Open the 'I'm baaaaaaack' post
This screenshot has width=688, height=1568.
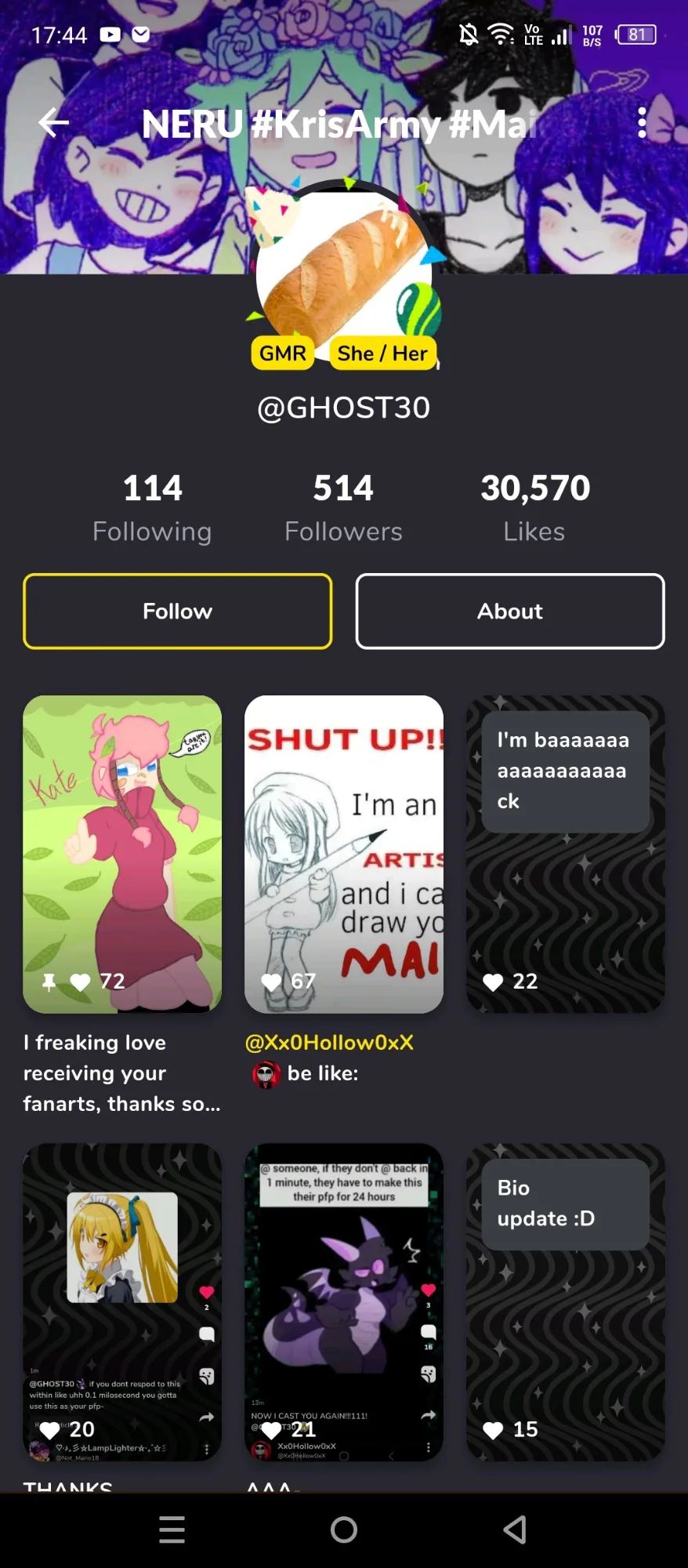(566, 854)
